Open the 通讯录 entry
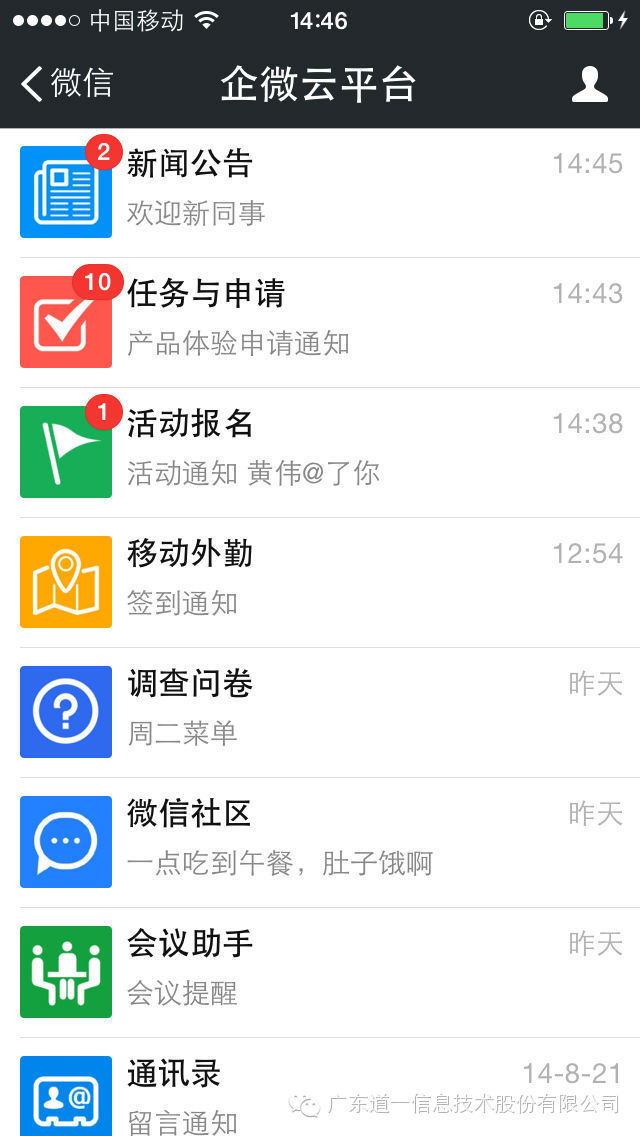Viewport: 640px width, 1136px height. coord(320,1087)
